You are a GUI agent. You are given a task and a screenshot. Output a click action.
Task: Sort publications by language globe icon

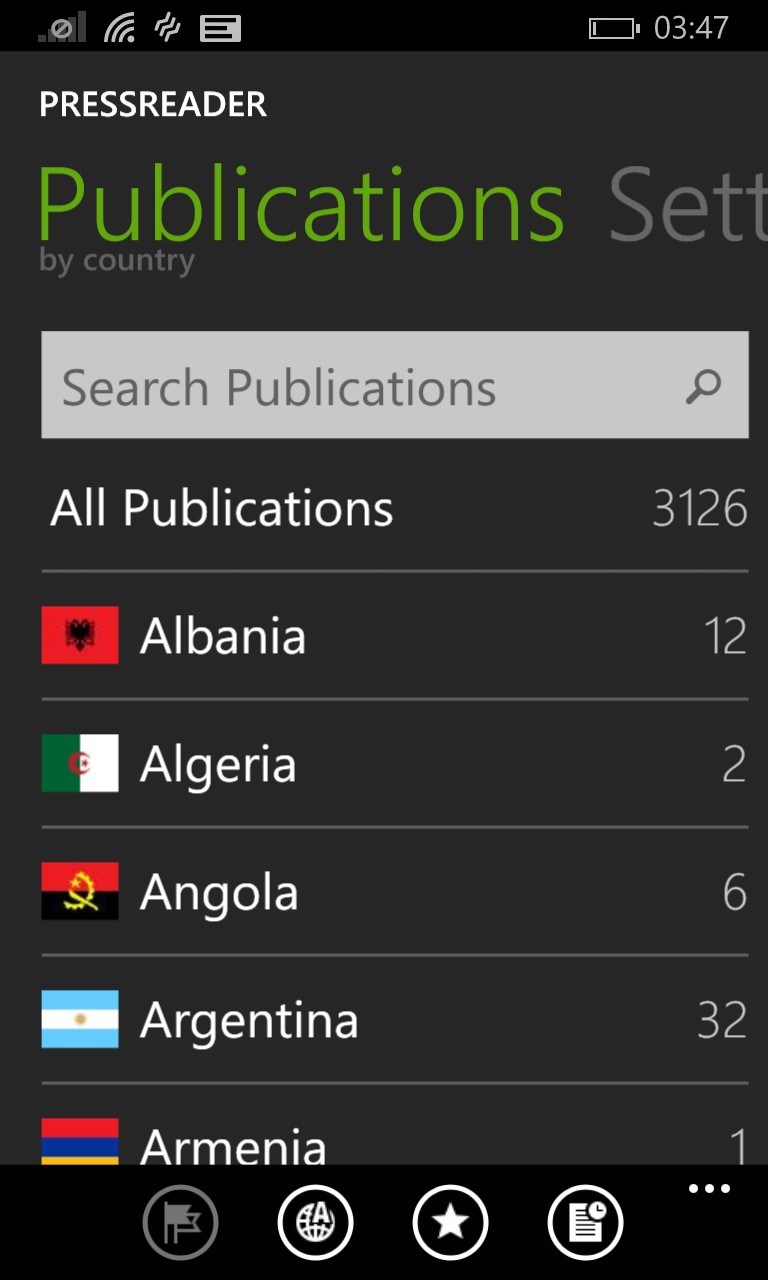click(x=315, y=1221)
